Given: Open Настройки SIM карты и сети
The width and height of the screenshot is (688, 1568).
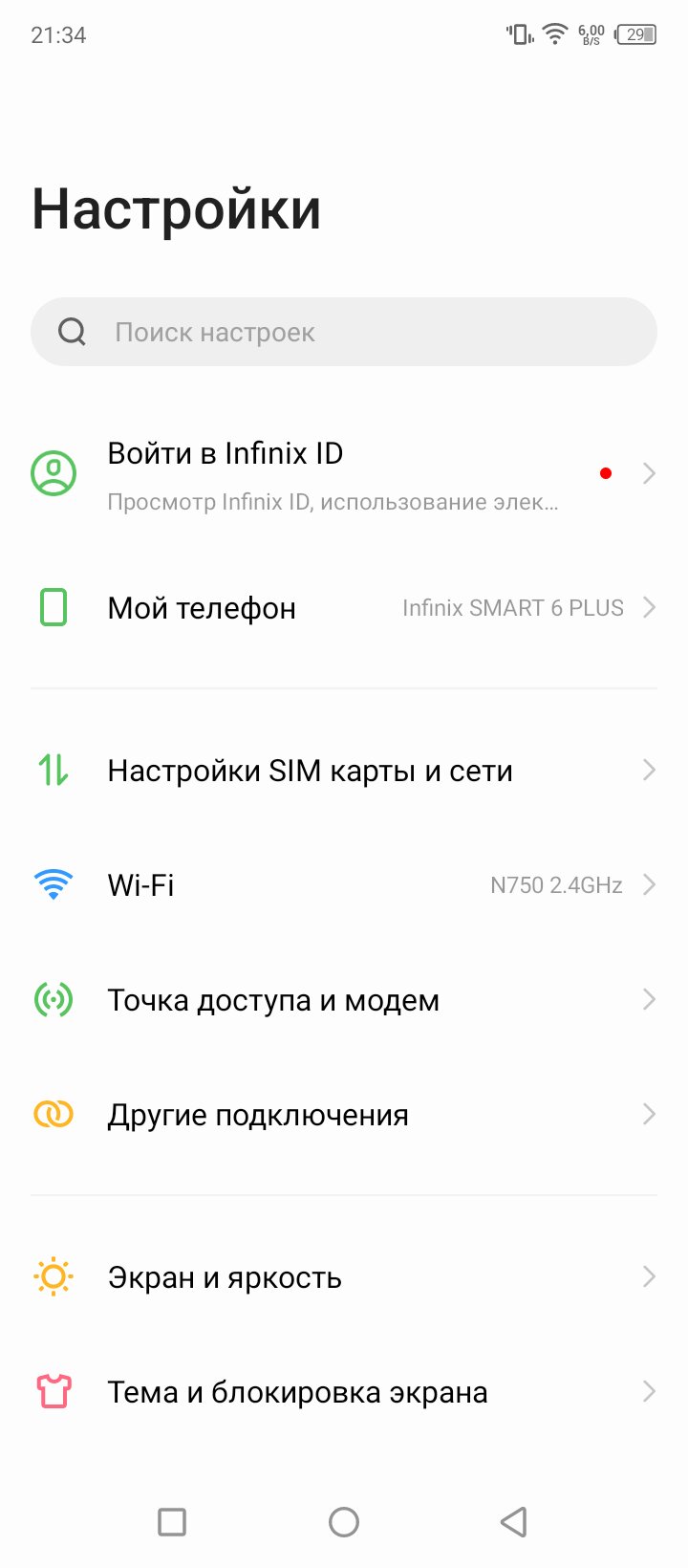Looking at the screenshot, I should (344, 771).
